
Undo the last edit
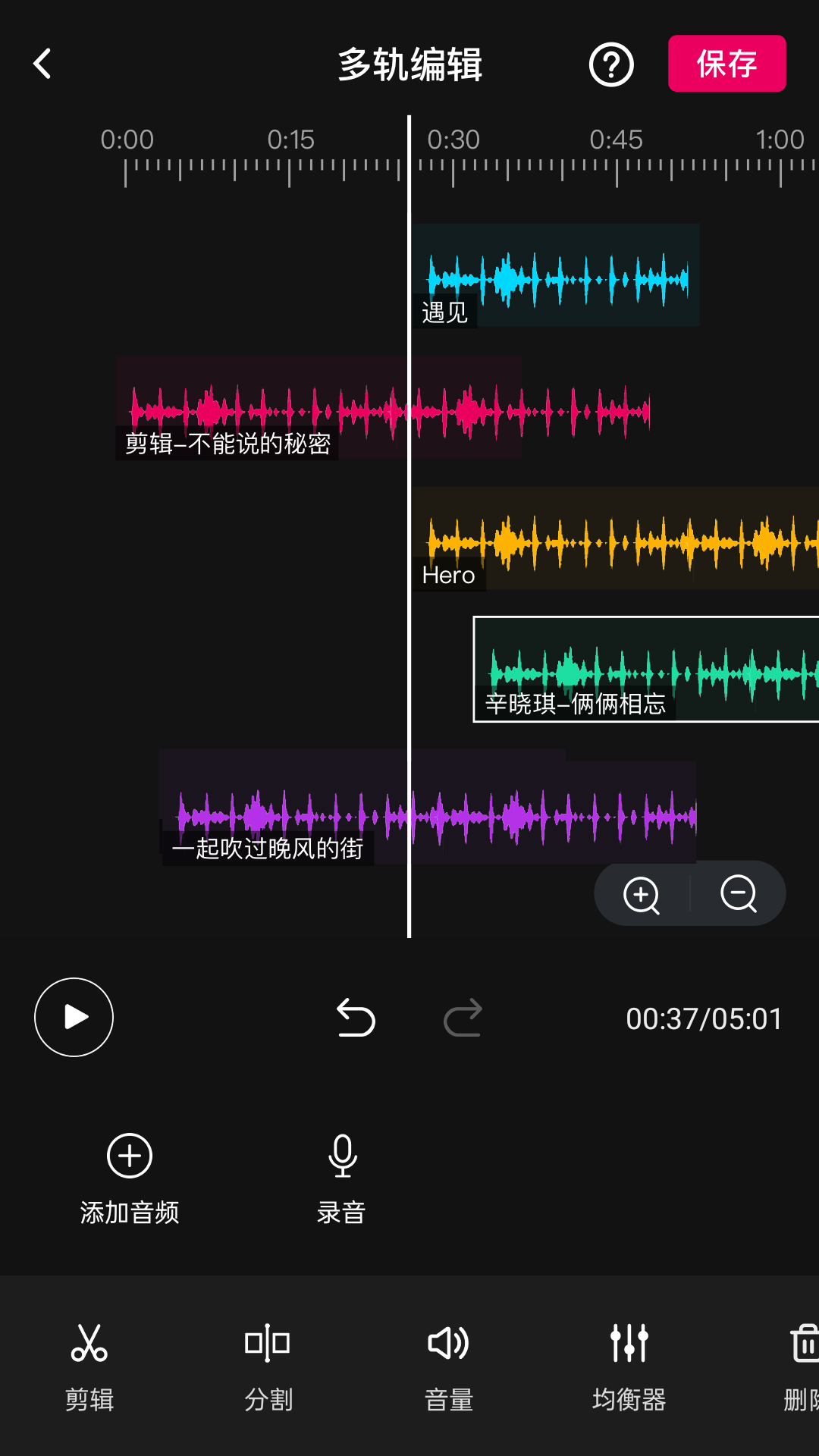point(355,1017)
